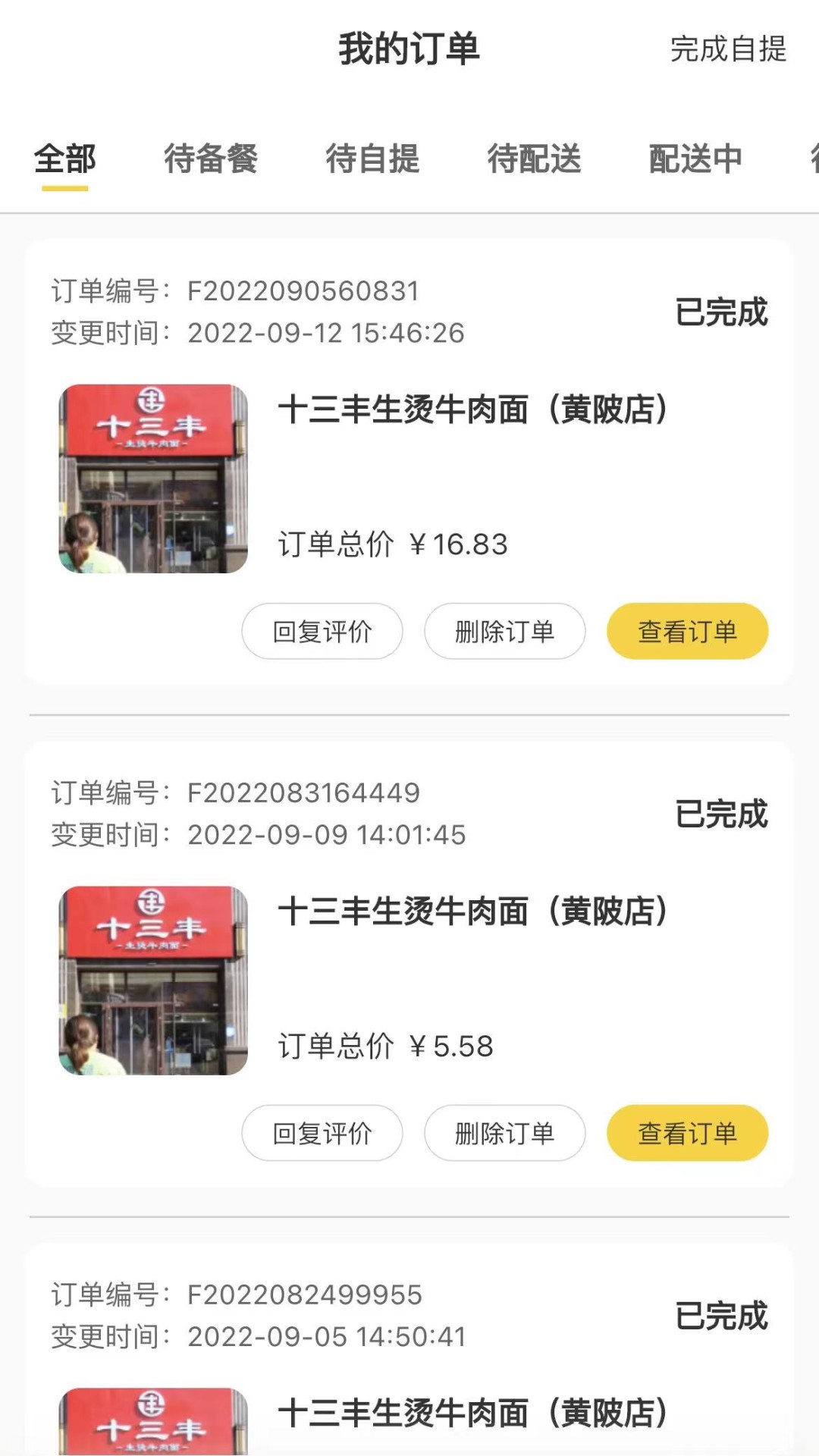Image resolution: width=819 pixels, height=1456 pixels.
Task: Tap the 我的订单 page title
Action: click(409, 49)
